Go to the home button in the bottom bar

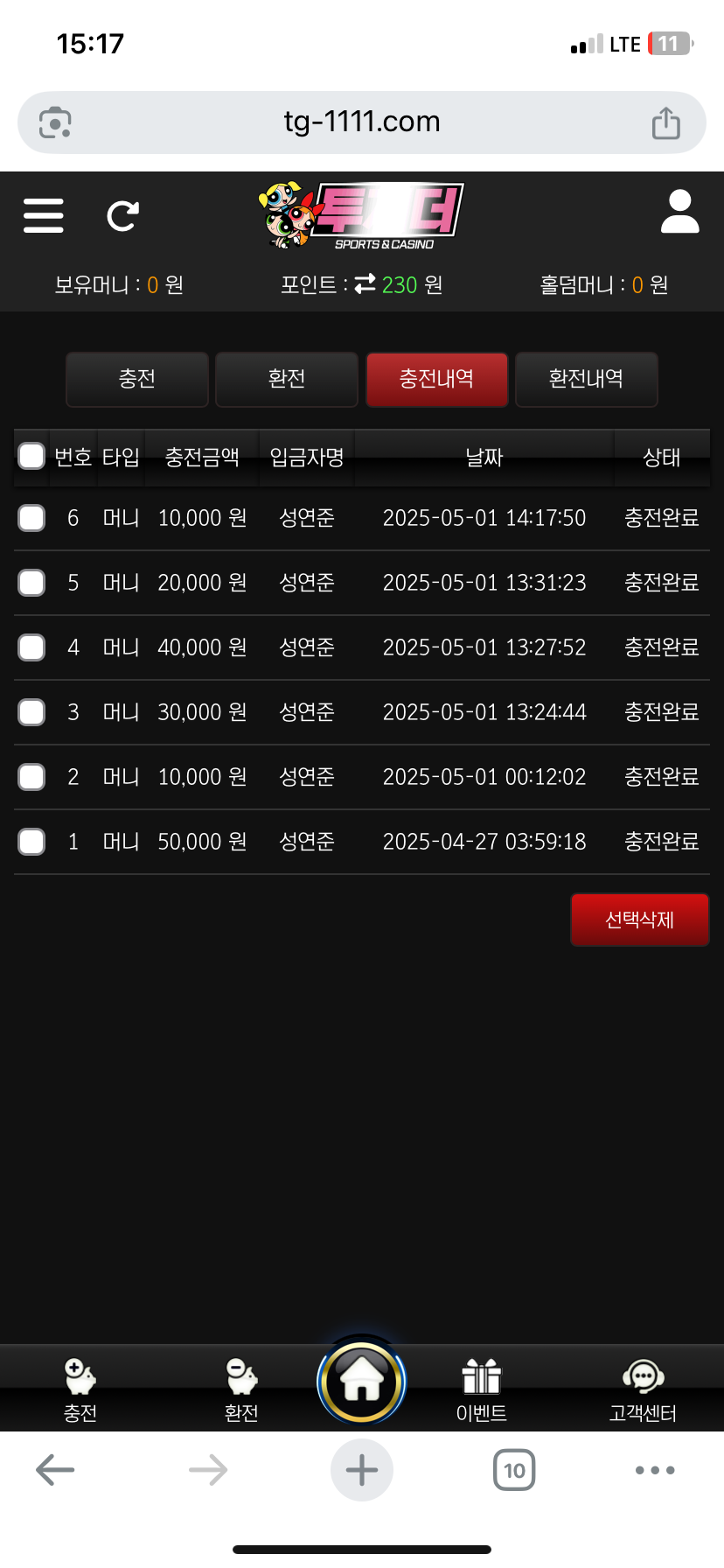362,1382
